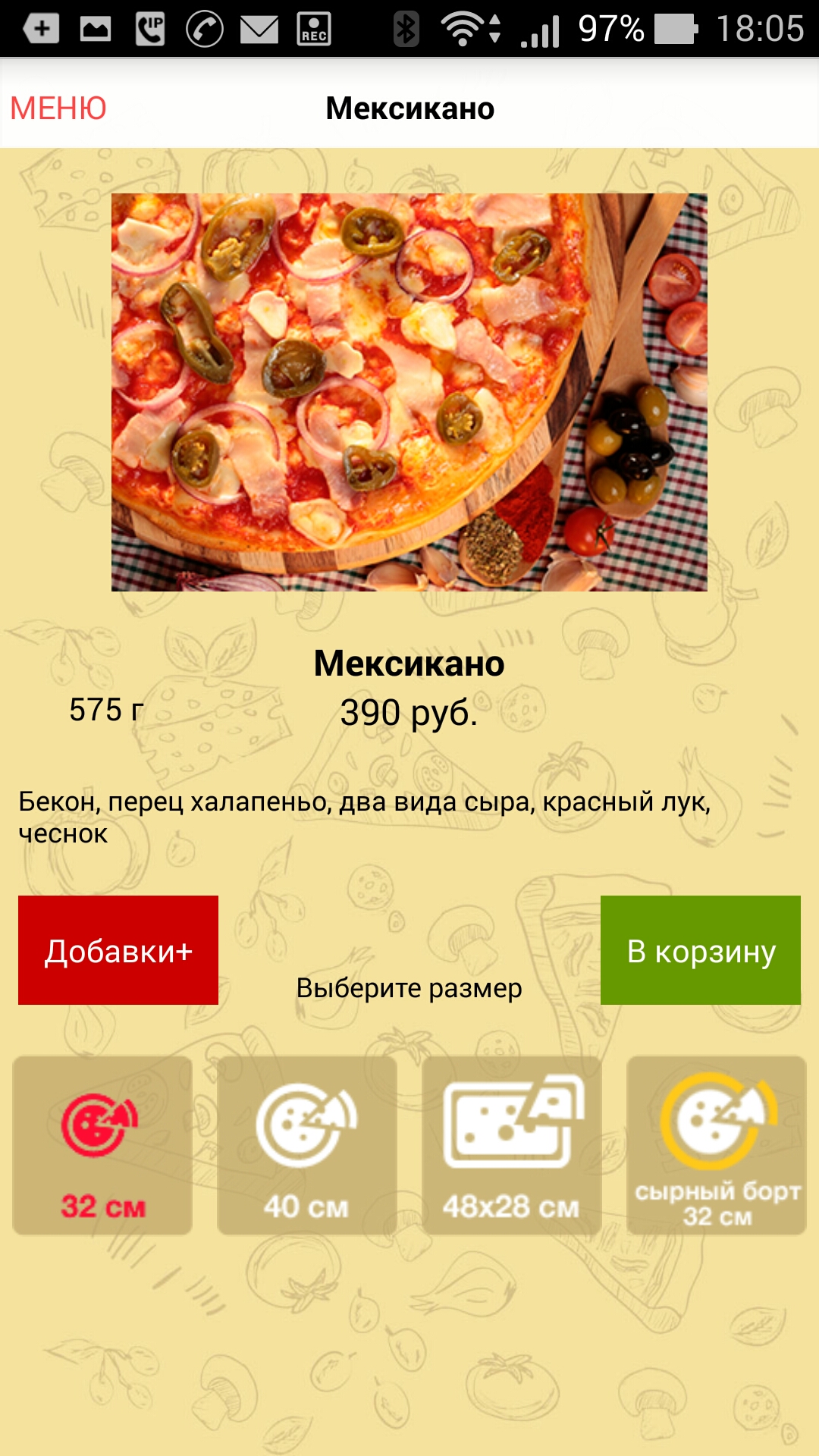The image size is (819, 1456).
Task: Tap the yellow cheese-crust pizza icon
Action: click(x=717, y=1115)
